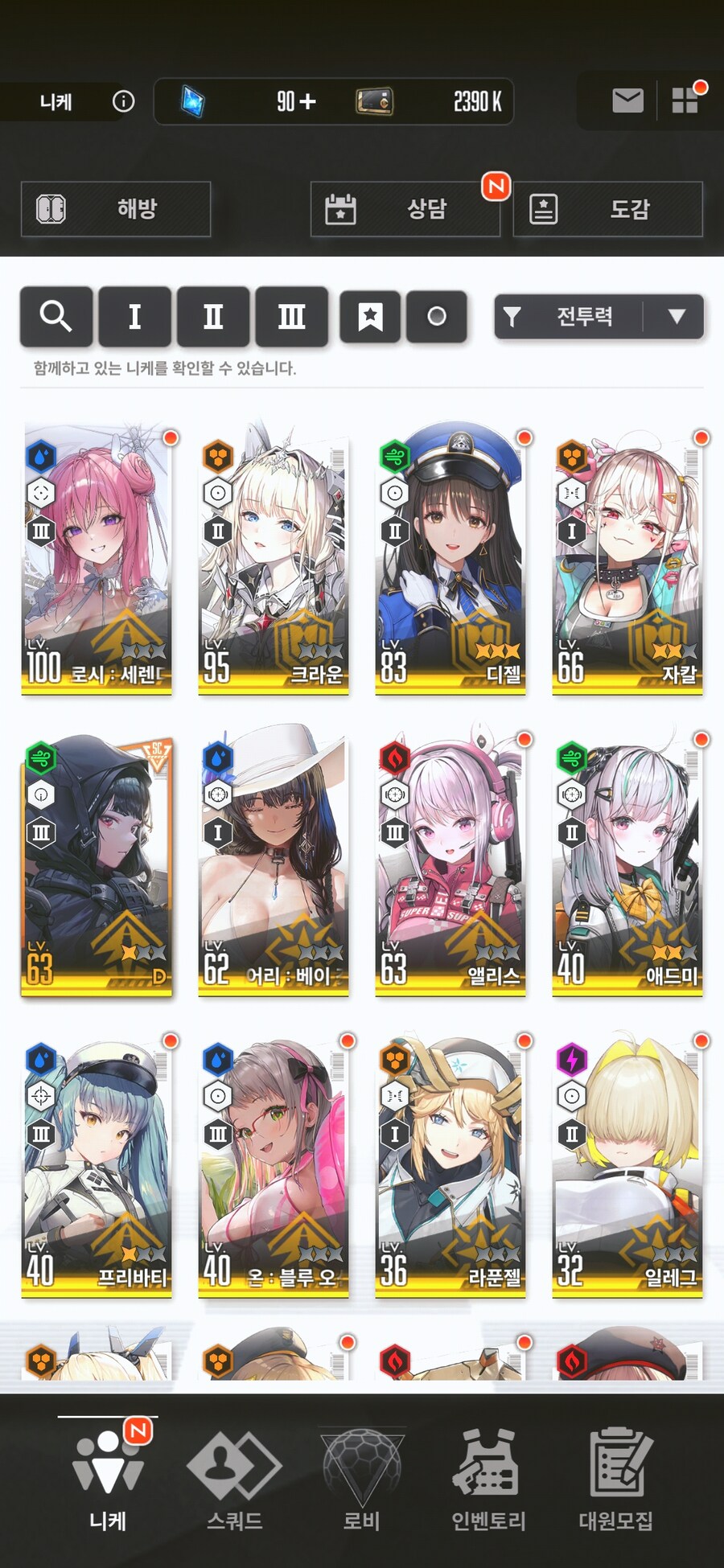Filter by burst I
The width and height of the screenshot is (724, 1568).
click(x=134, y=316)
